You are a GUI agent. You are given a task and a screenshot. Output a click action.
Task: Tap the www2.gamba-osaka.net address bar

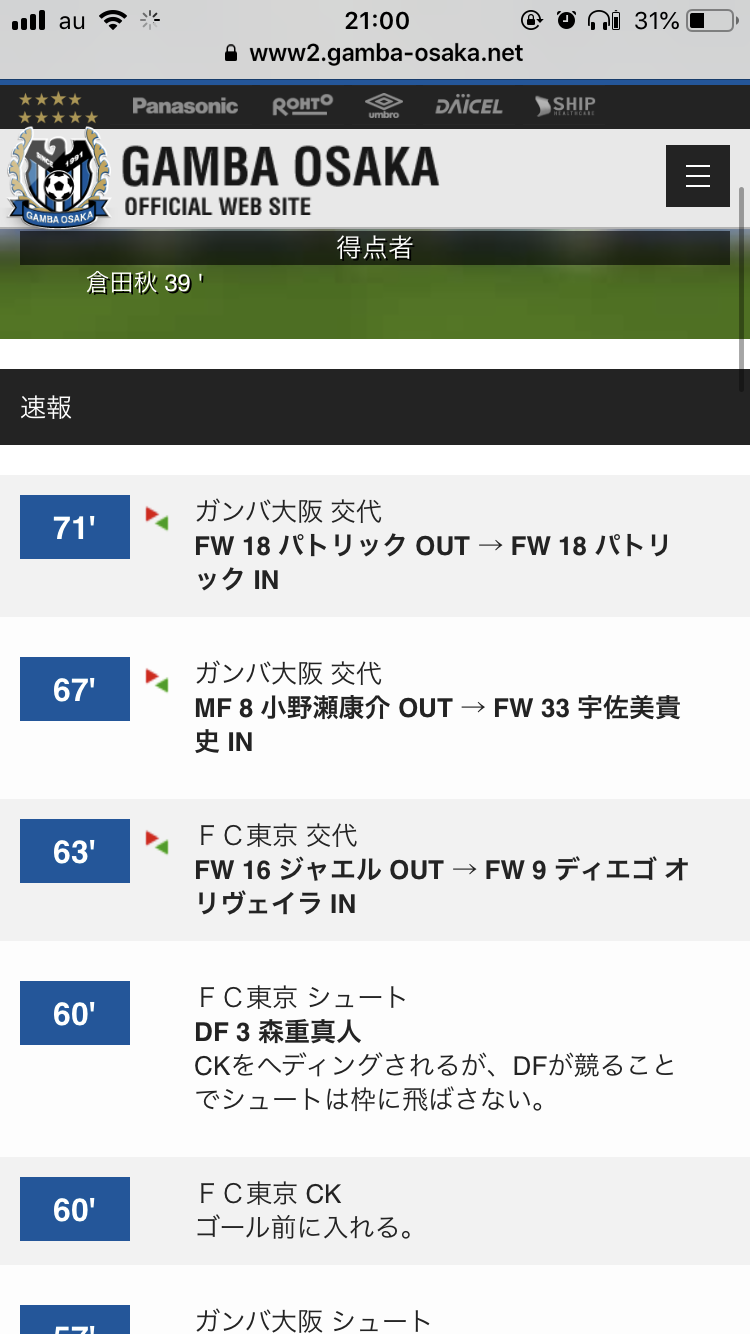click(x=374, y=53)
